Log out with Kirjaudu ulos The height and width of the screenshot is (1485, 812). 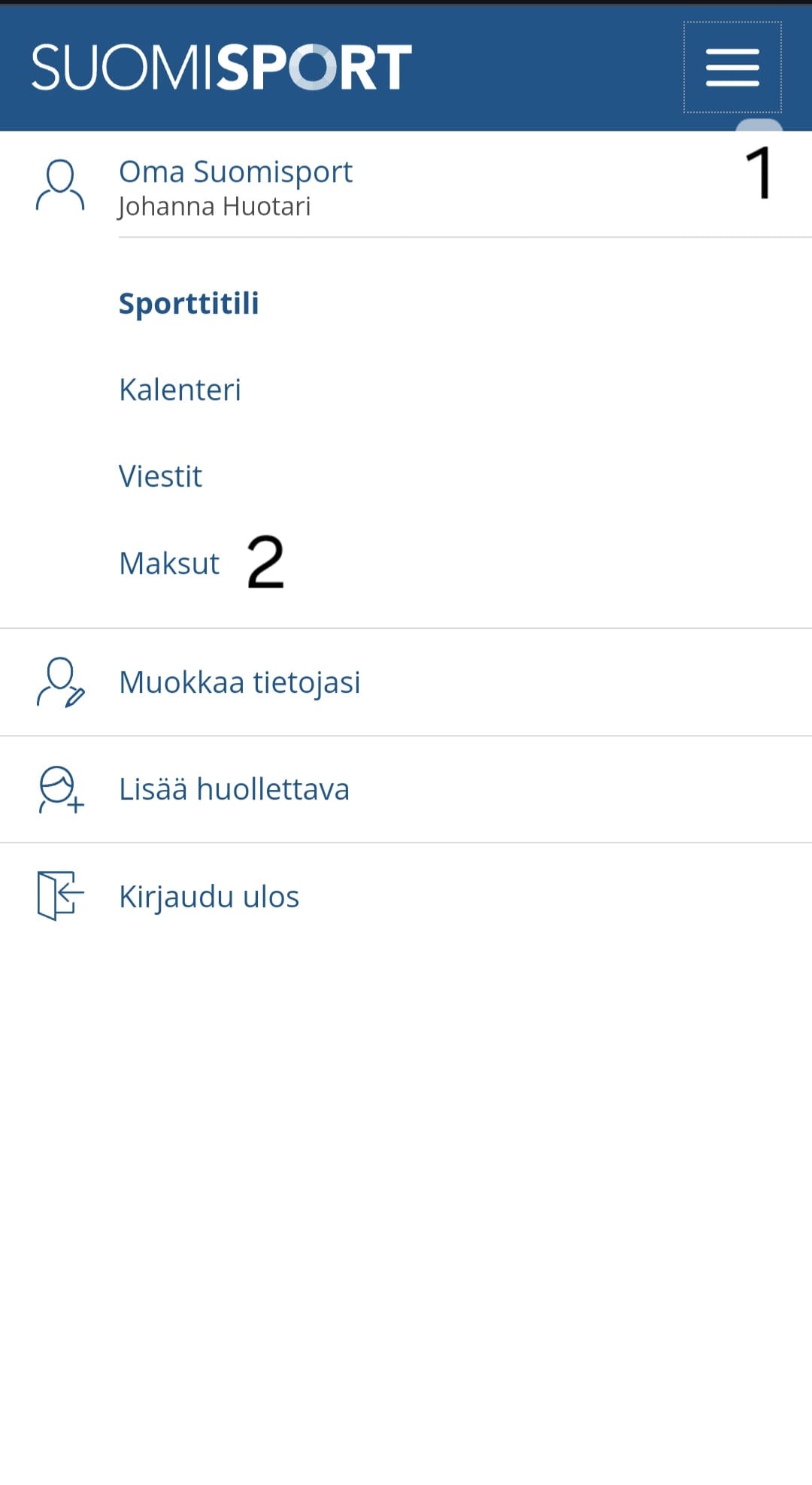[406, 897]
